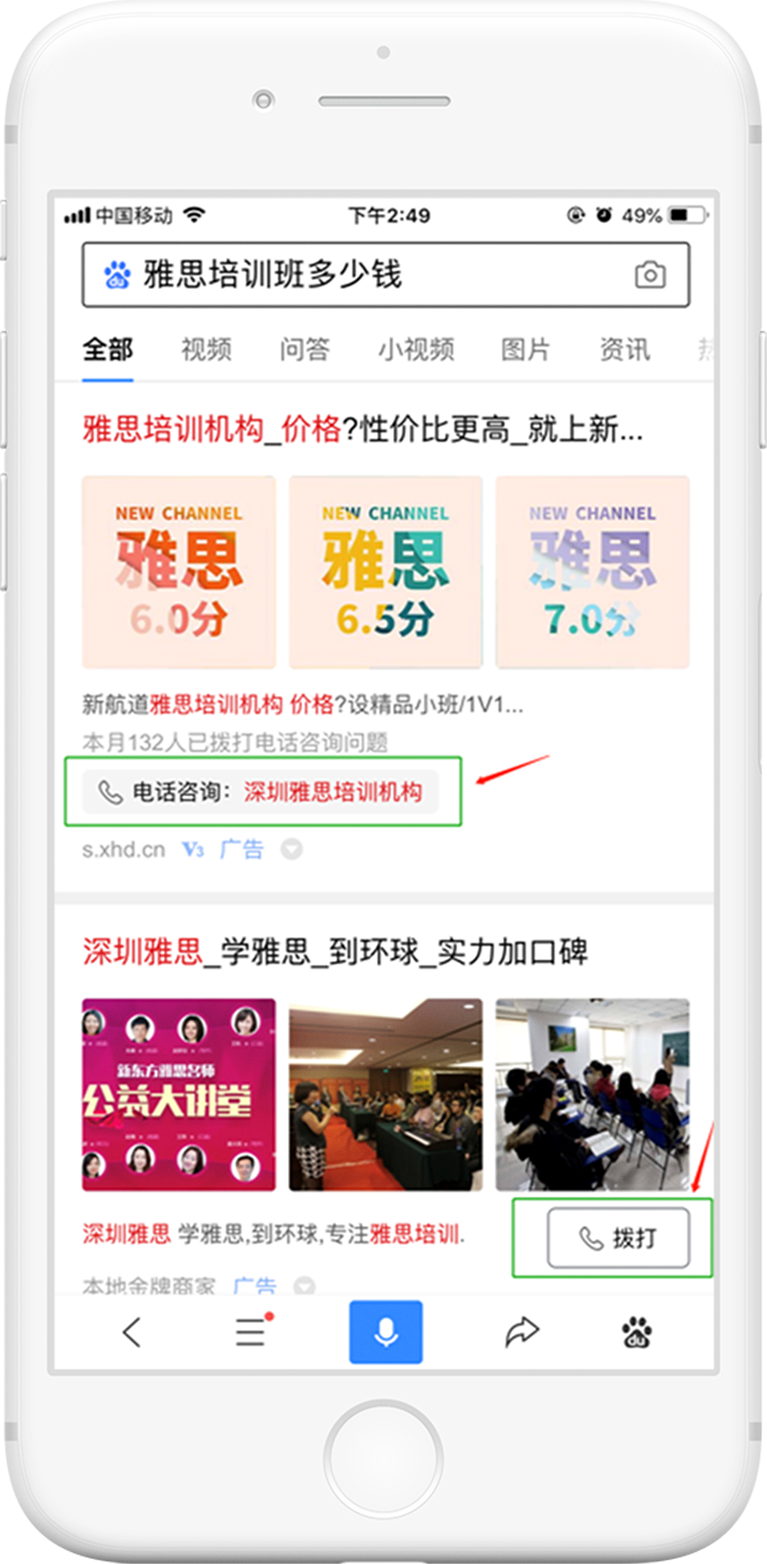Tap 电话咨询：深圳雅思培训机构 button
Image resolution: width=767 pixels, height=1564 pixels.
click(x=261, y=792)
